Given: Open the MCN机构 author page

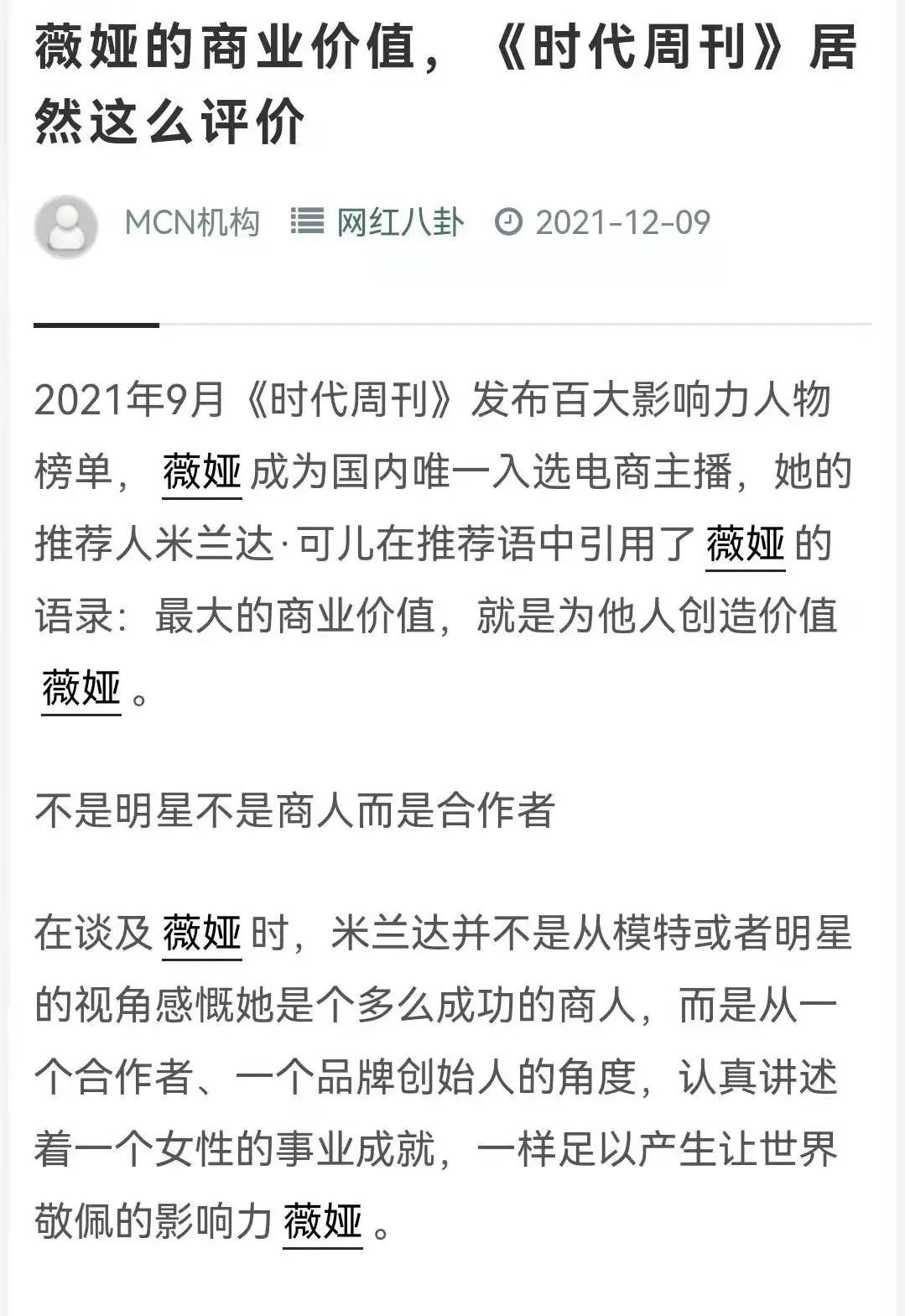Looking at the screenshot, I should coord(192,223).
